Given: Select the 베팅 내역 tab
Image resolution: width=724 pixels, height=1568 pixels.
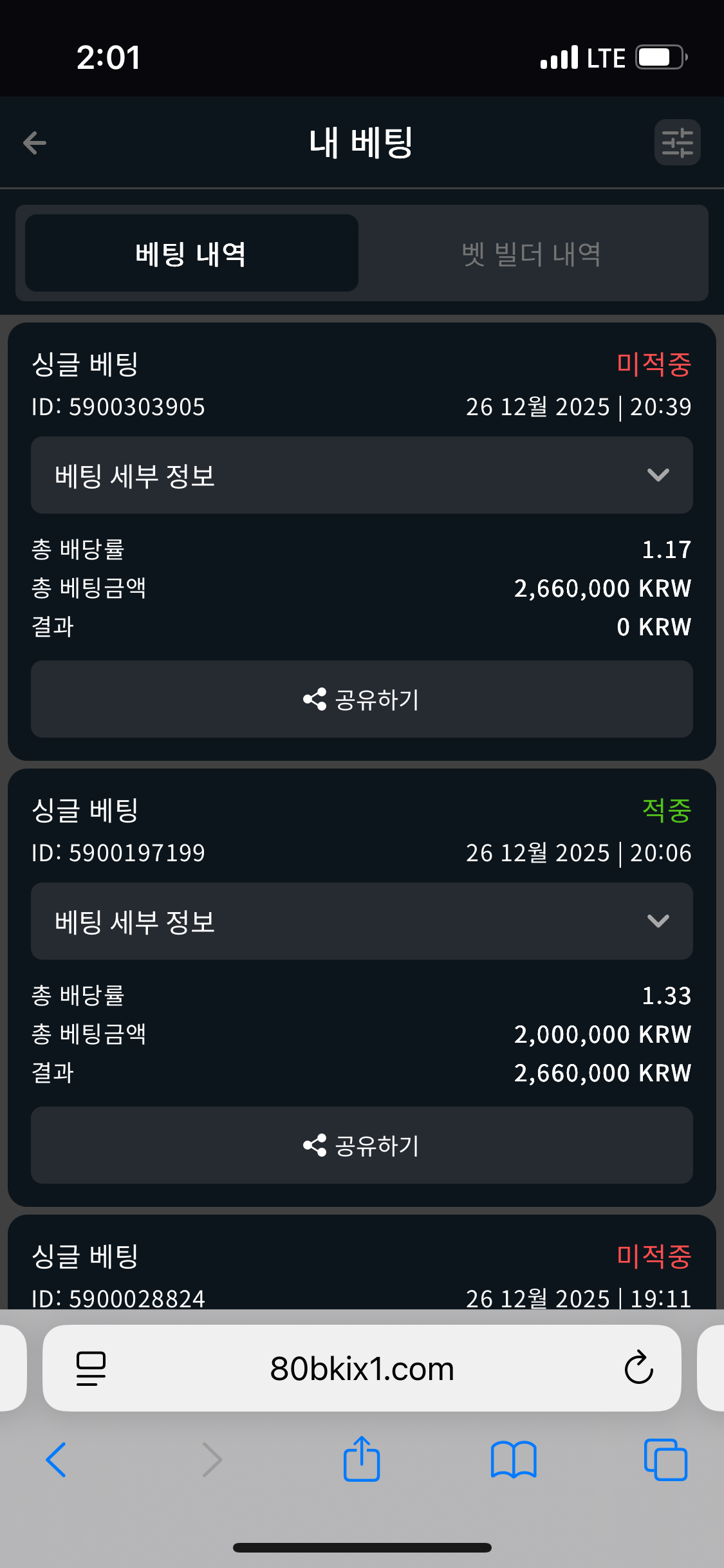Looking at the screenshot, I should [x=191, y=254].
